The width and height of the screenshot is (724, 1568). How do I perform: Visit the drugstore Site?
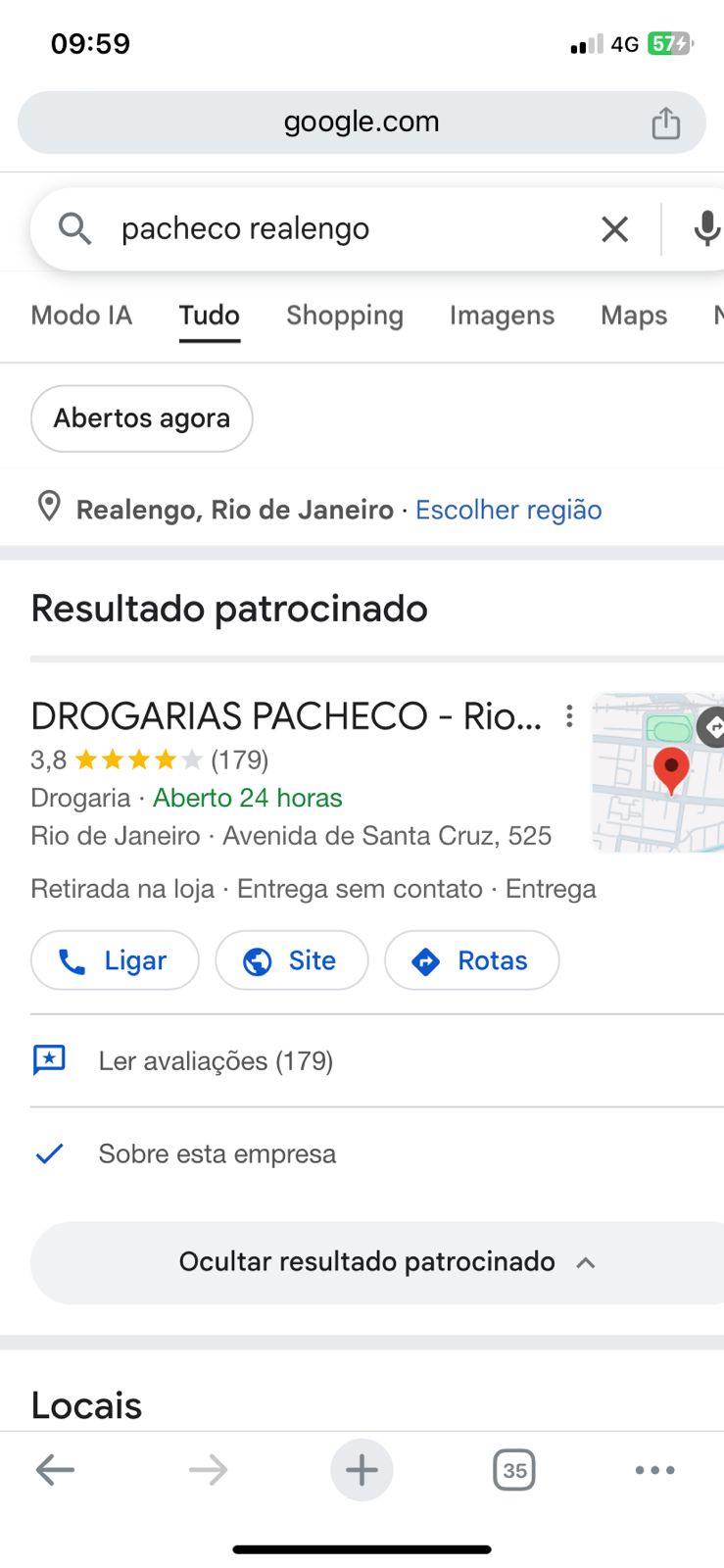(x=292, y=960)
